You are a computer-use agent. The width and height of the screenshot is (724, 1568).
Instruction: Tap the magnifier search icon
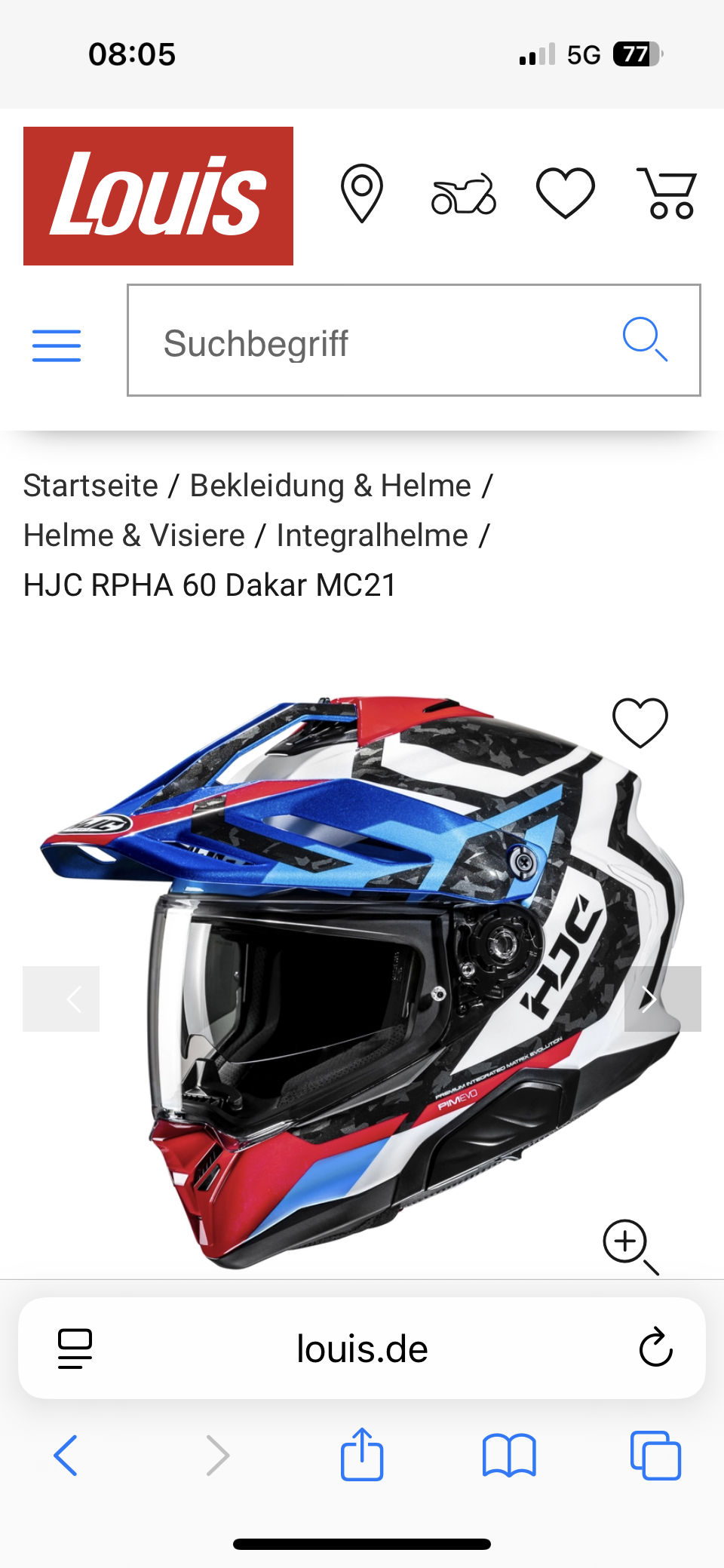point(645,339)
